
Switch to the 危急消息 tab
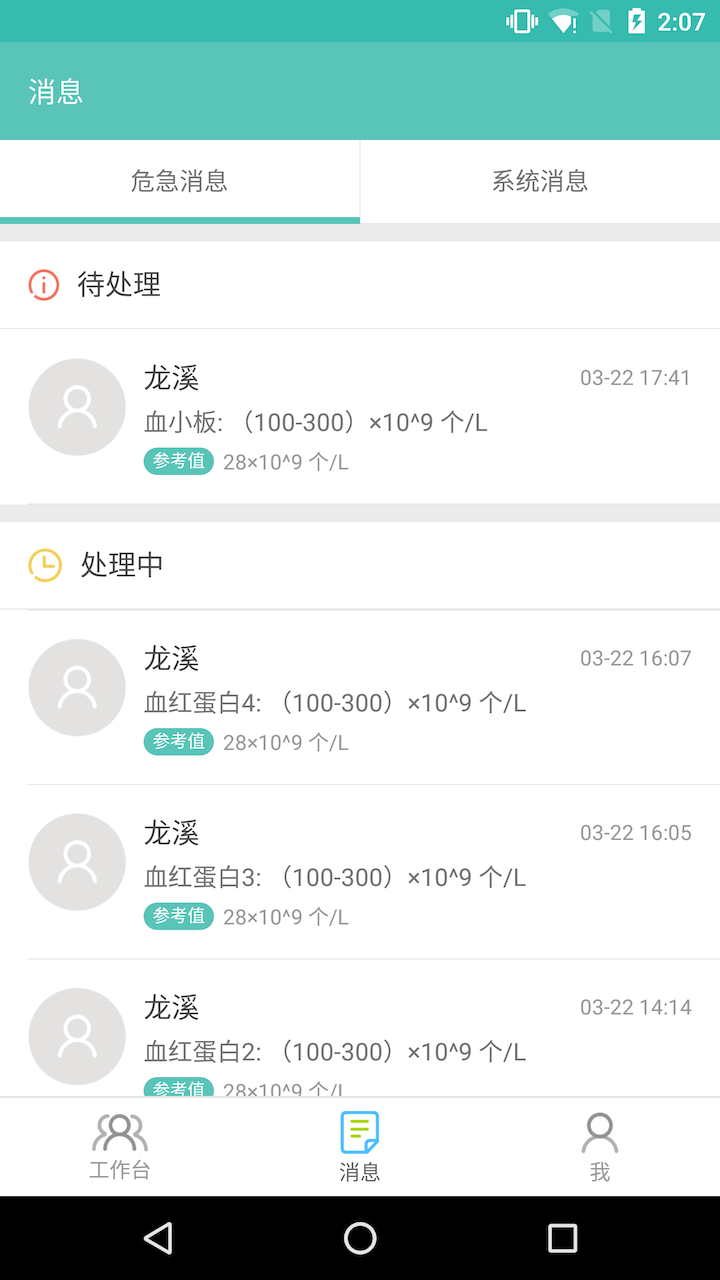(180, 181)
